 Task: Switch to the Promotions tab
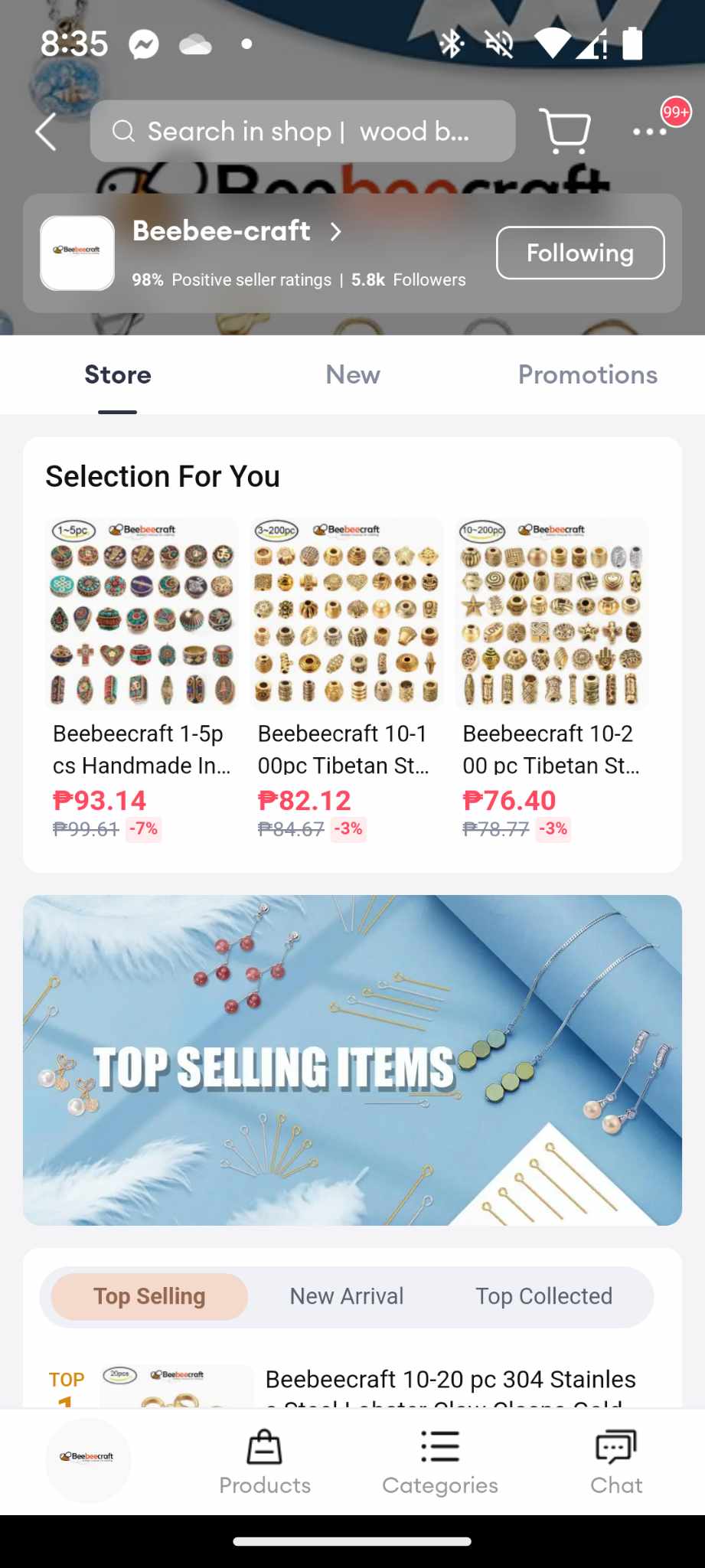587,375
